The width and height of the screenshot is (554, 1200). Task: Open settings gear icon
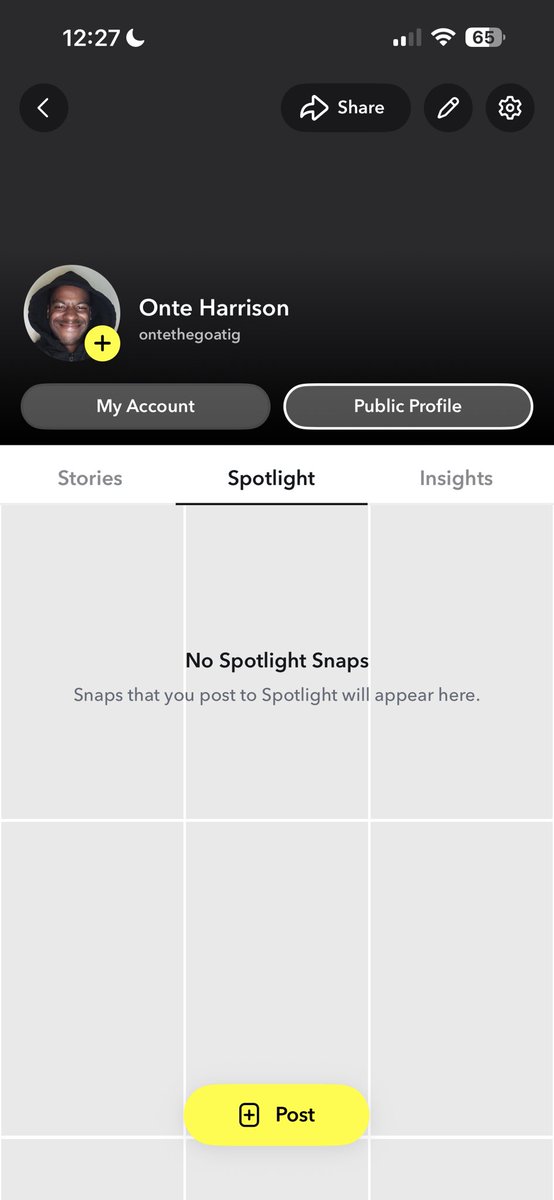(510, 107)
